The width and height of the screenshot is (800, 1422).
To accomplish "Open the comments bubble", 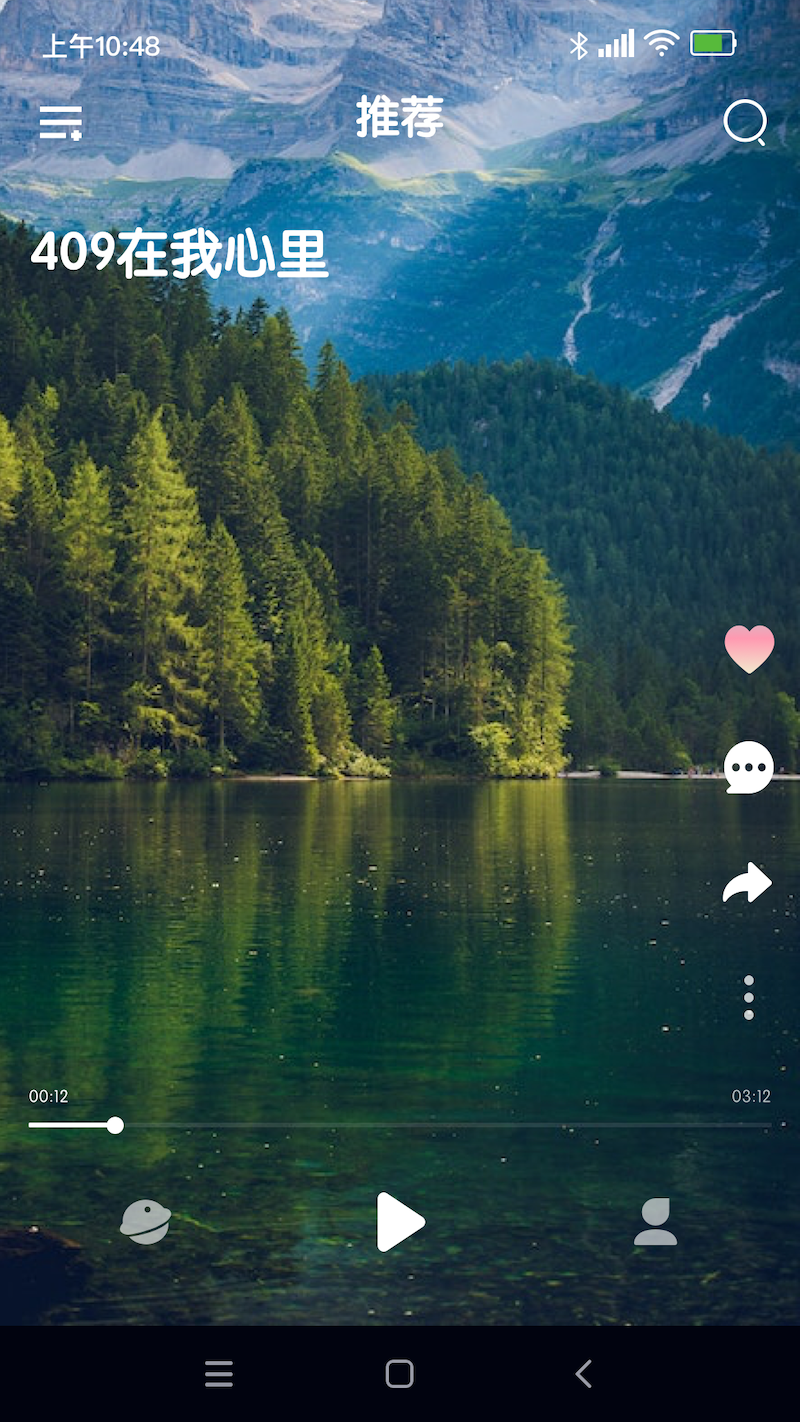I will point(749,767).
